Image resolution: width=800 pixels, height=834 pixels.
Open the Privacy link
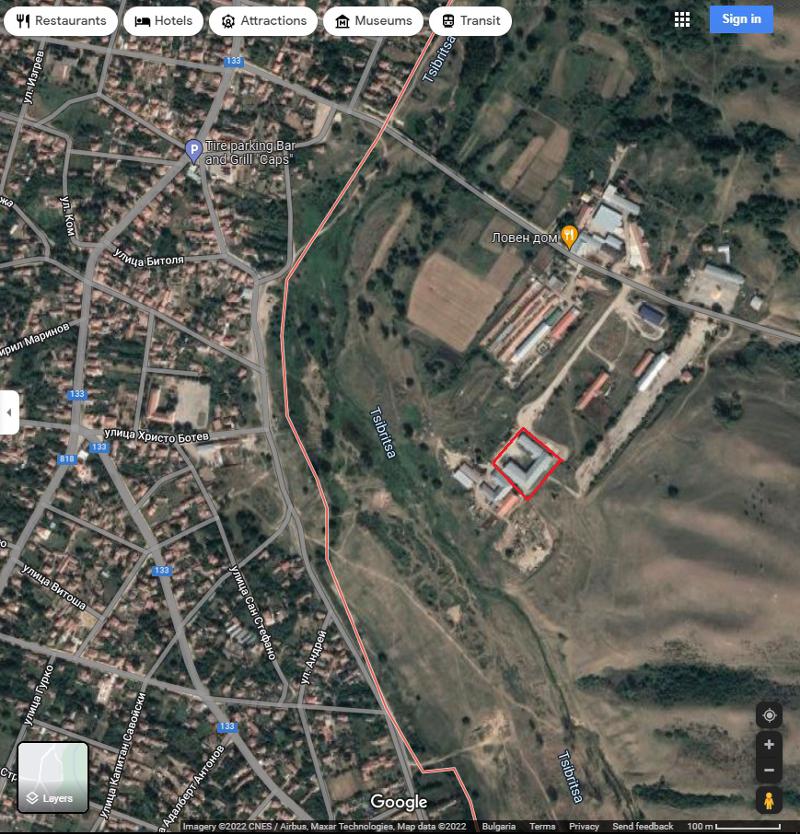coord(584,827)
